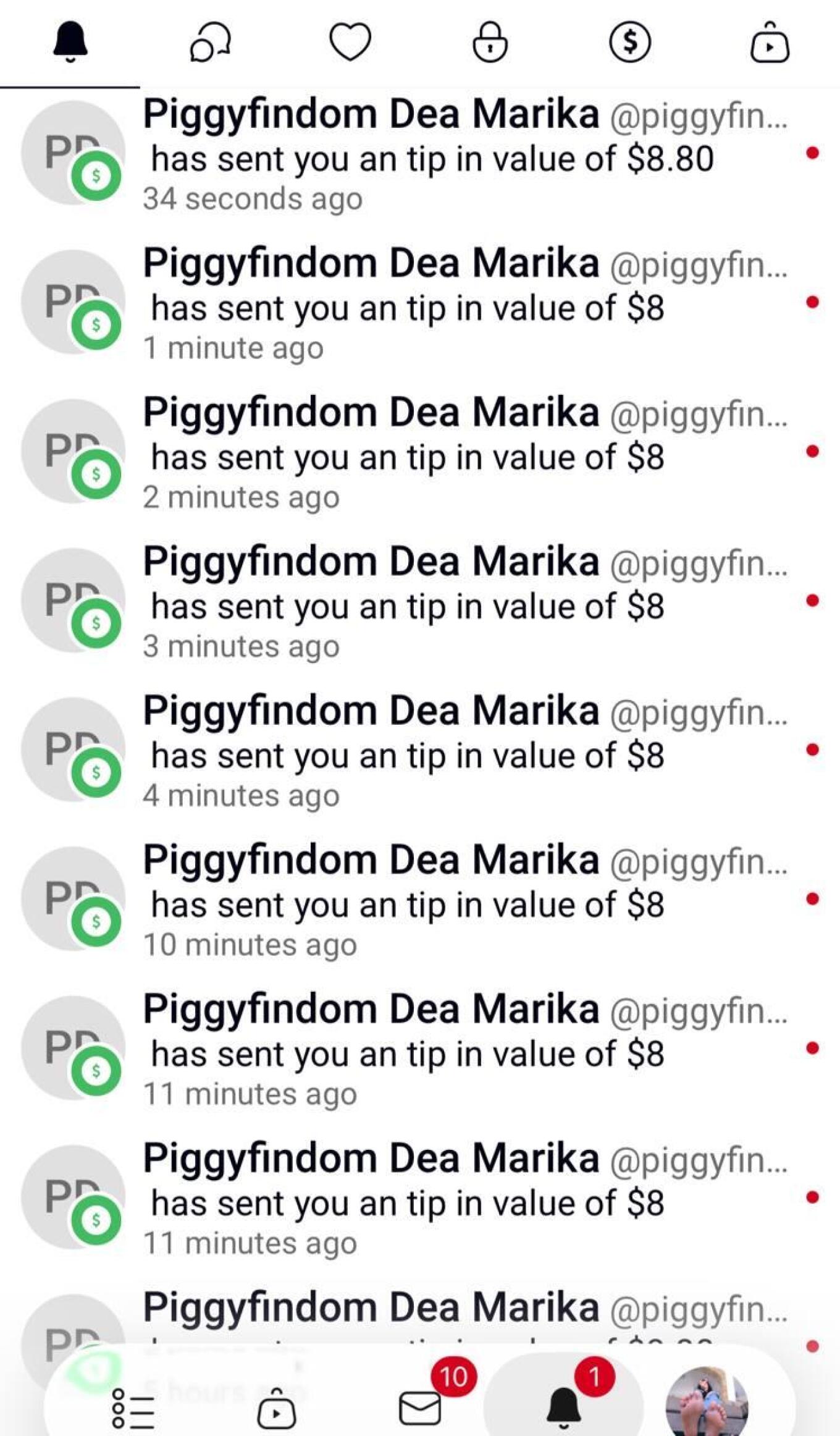Open messages inbox with 10 unread
Screen dimensions: 840x1436
tap(421, 1408)
